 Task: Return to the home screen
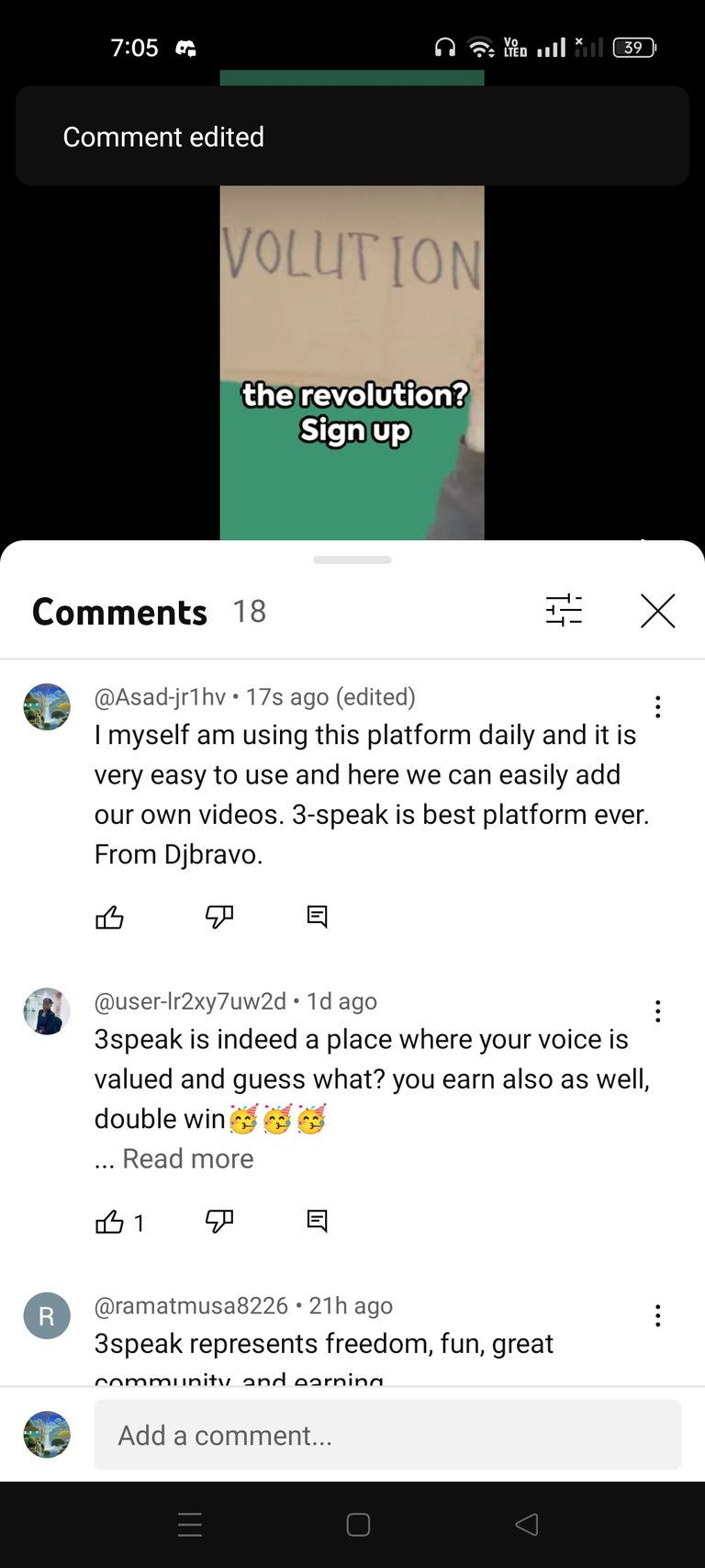(358, 1525)
